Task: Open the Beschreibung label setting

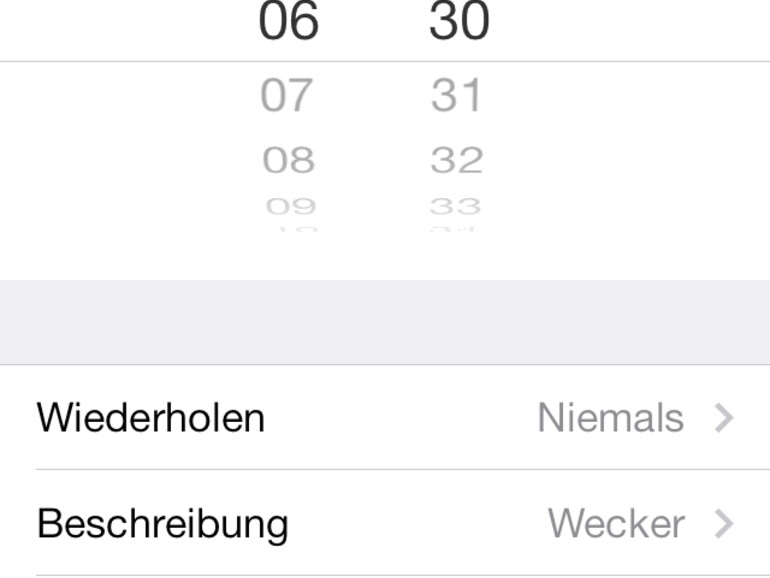Action: 385,523
